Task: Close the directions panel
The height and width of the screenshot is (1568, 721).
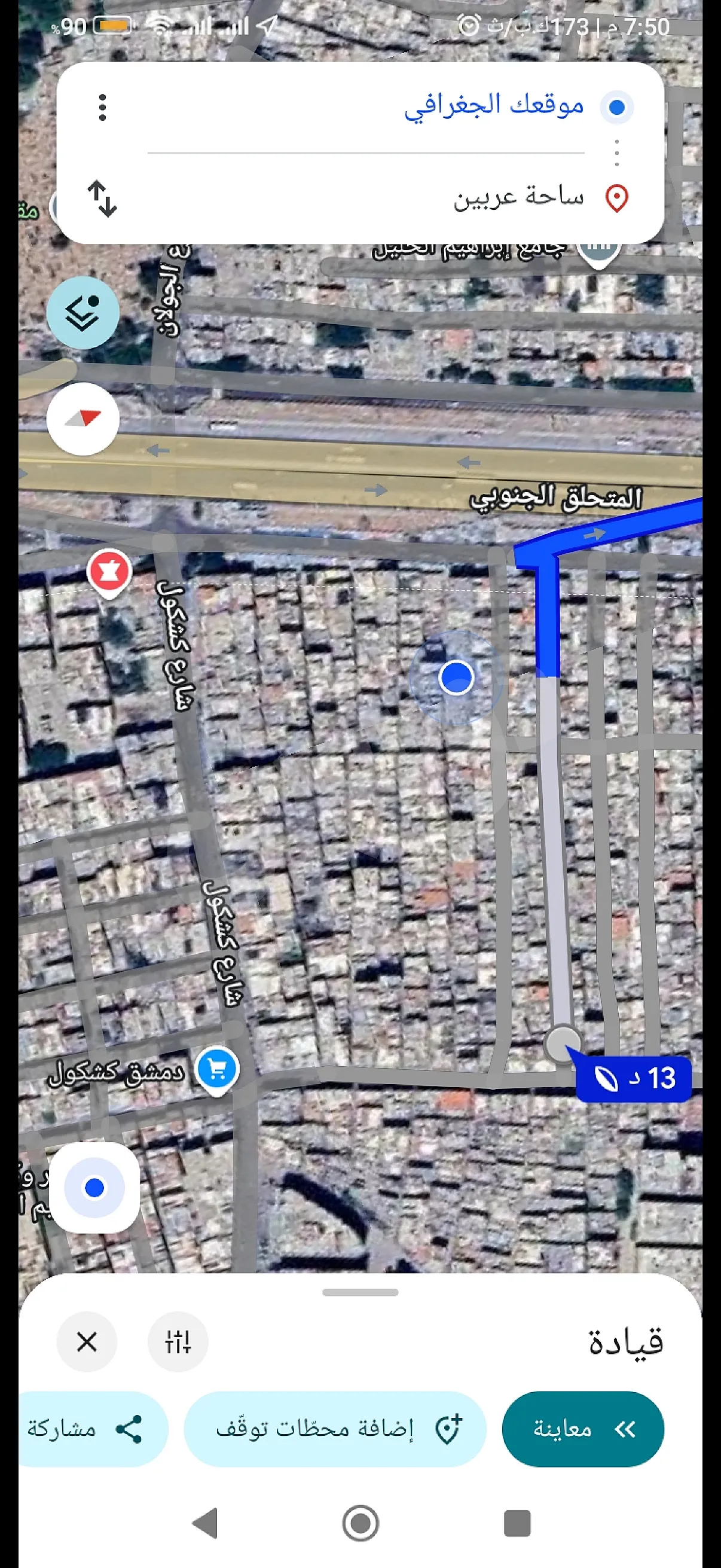Action: (x=87, y=1341)
